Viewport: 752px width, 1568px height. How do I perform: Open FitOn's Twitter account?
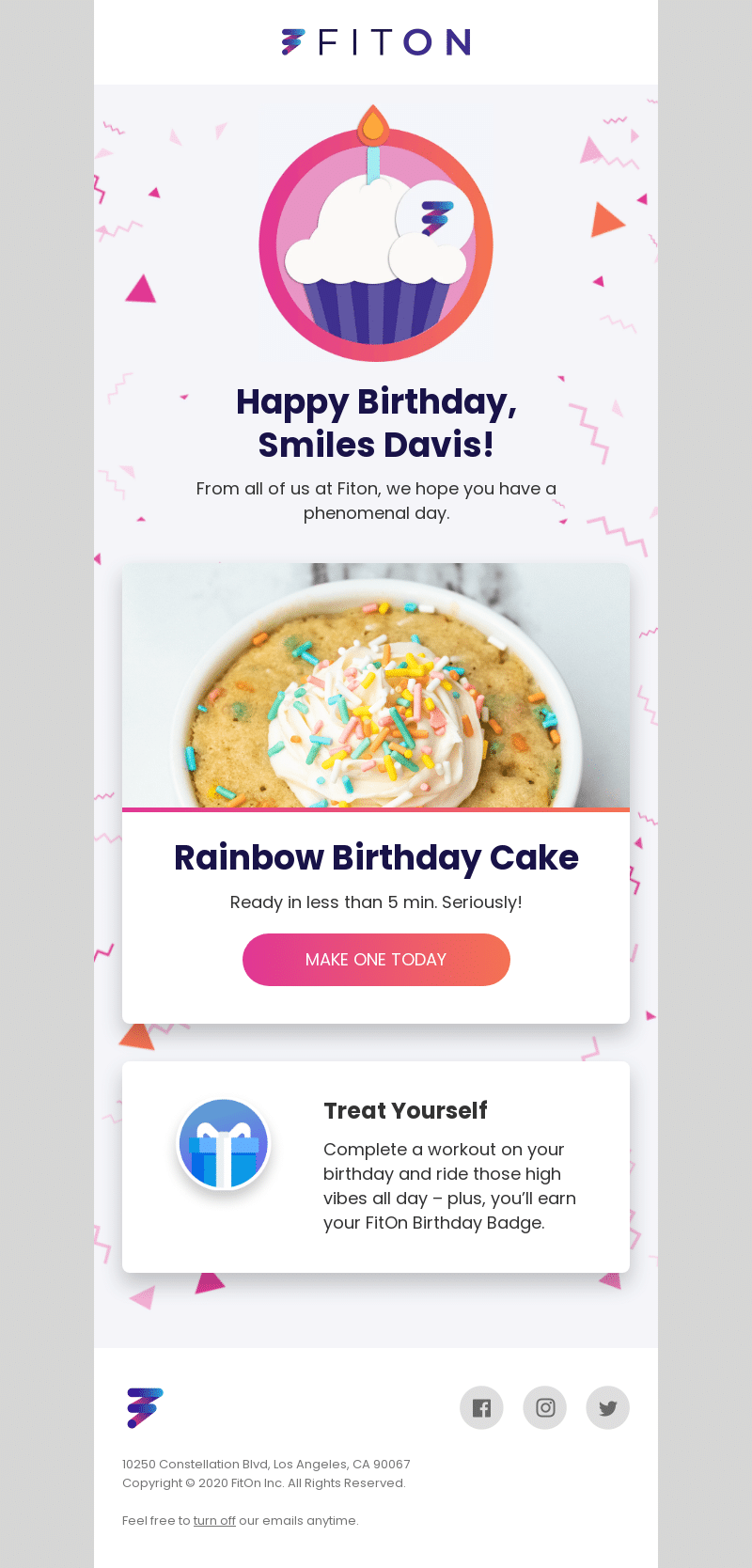pyautogui.click(x=608, y=1407)
